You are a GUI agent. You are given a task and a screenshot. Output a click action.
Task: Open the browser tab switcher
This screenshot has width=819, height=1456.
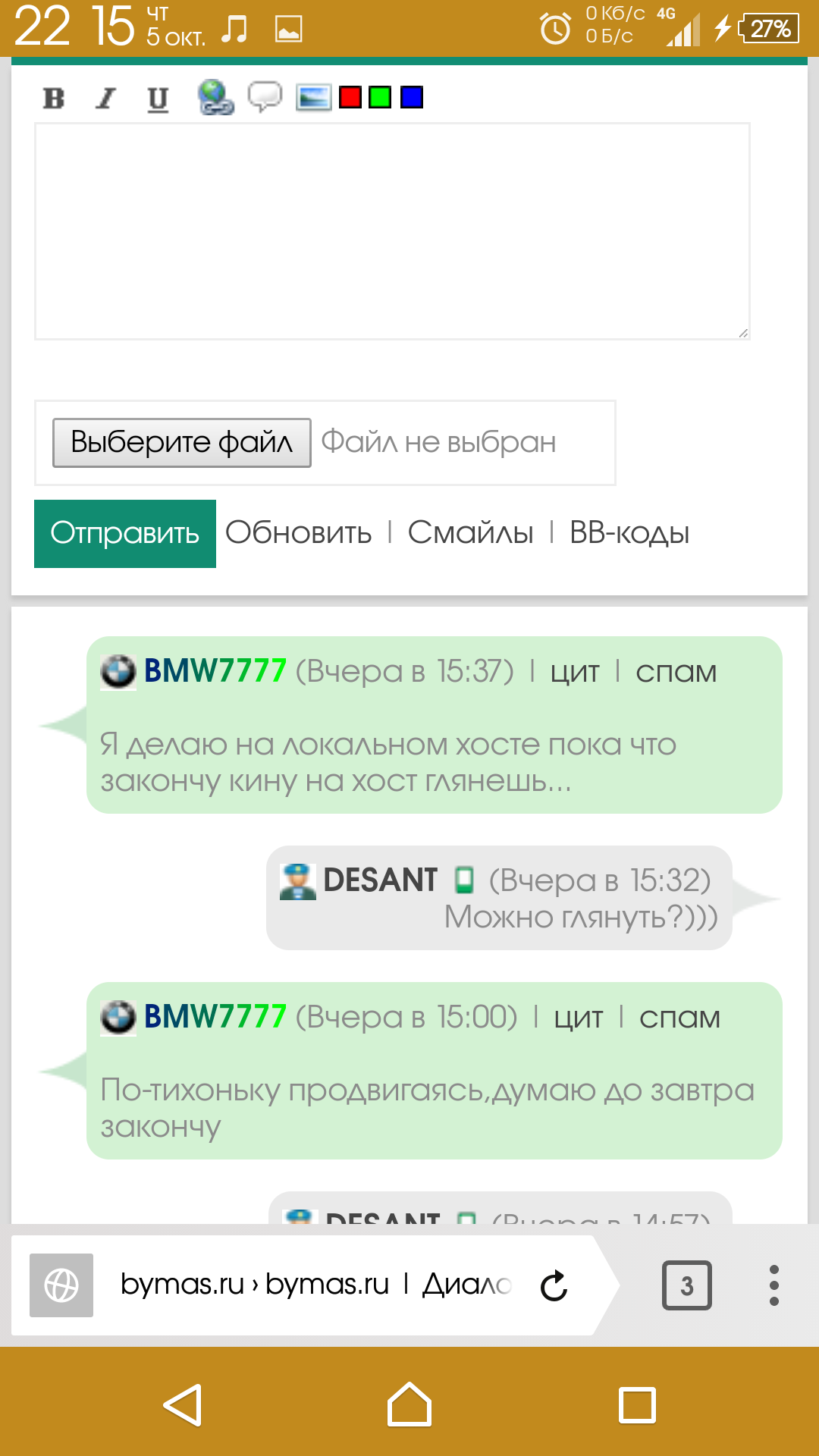point(686,1285)
